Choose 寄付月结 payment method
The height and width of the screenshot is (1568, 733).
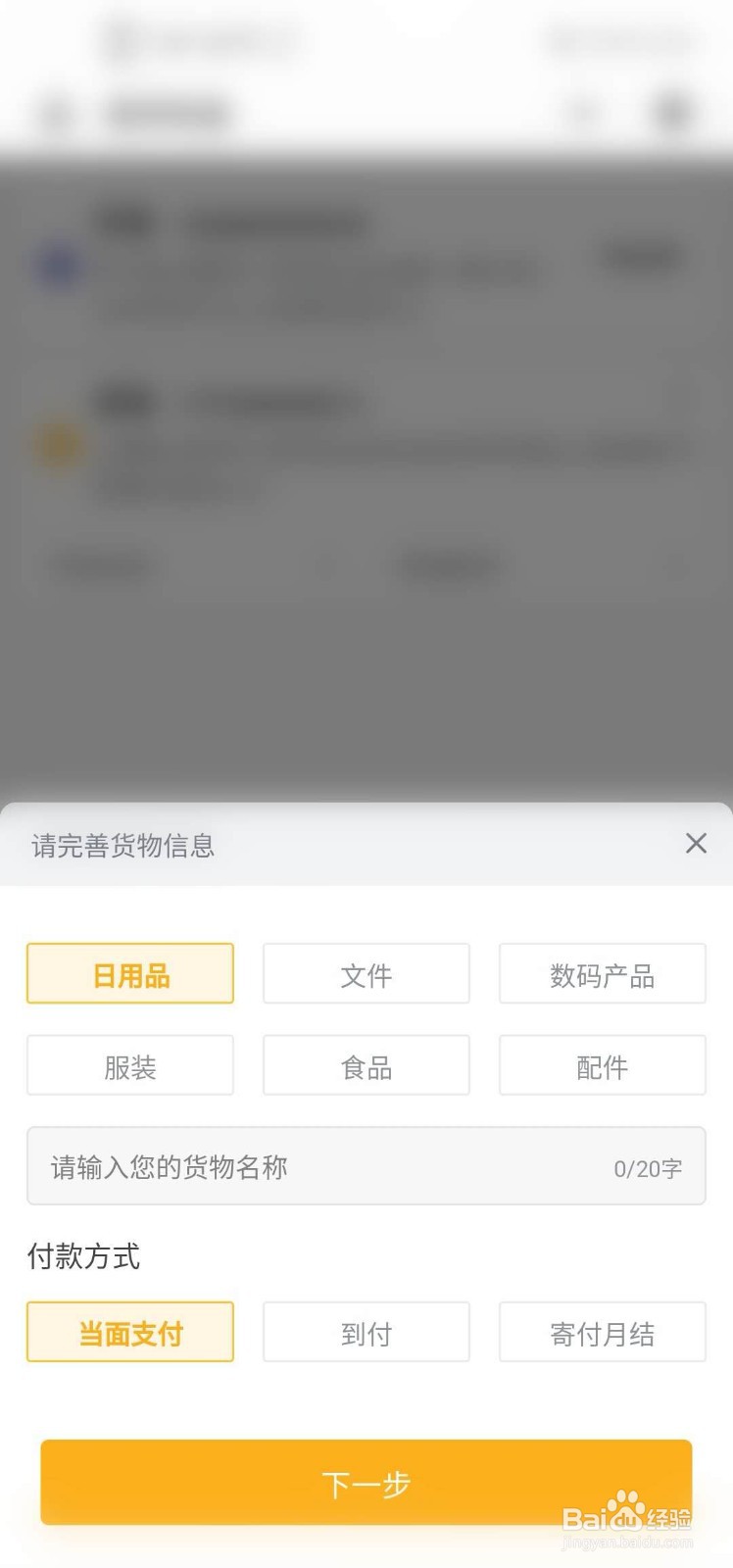[602, 1332]
